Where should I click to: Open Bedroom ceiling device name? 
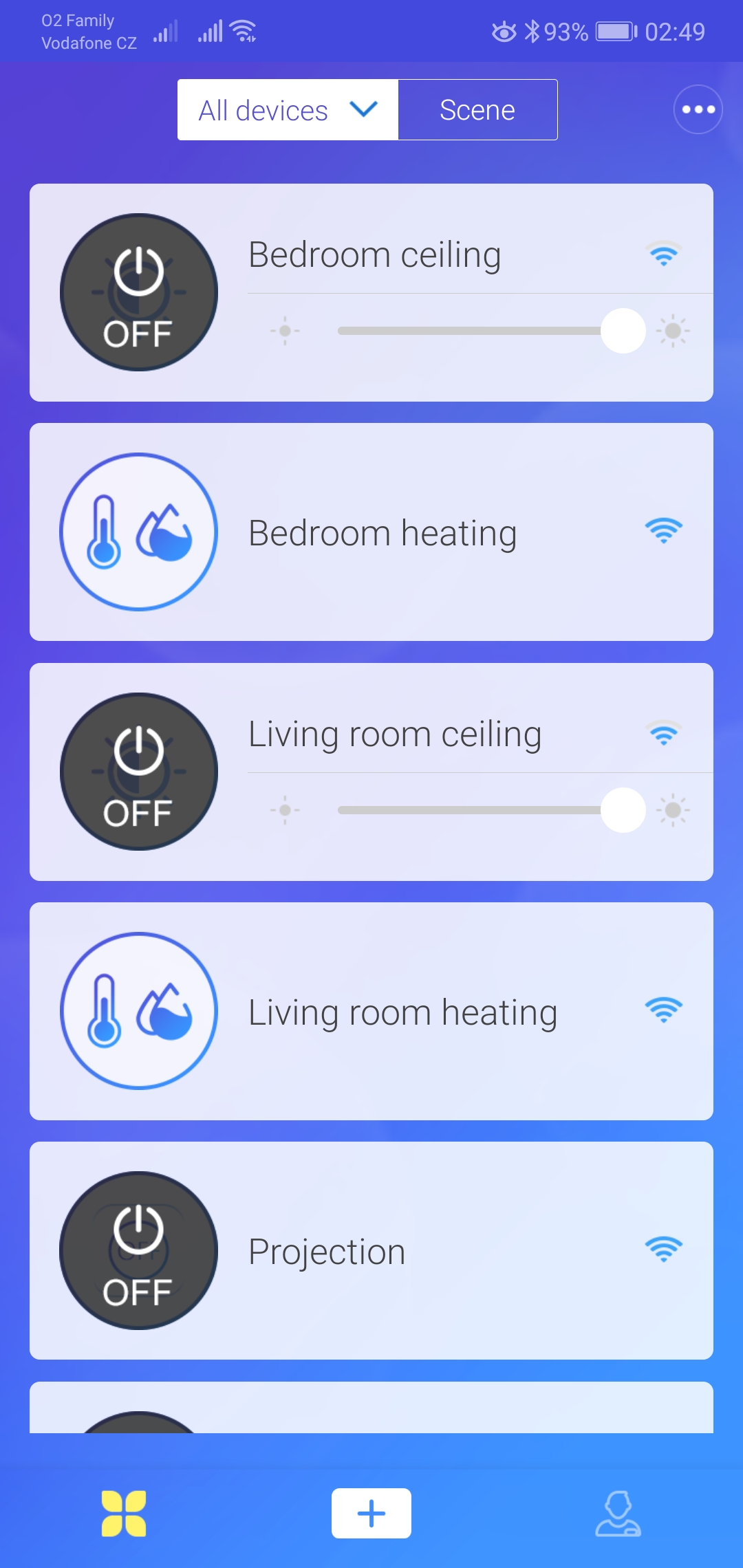click(x=375, y=255)
